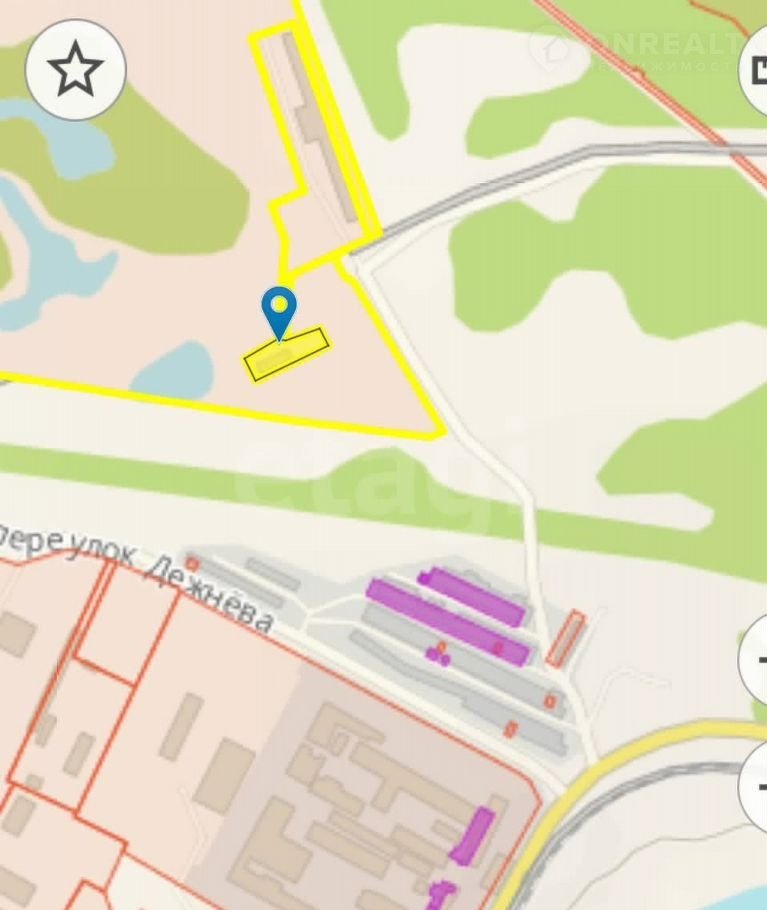Zoom in on the map
The width and height of the screenshot is (767, 910).
[756, 660]
